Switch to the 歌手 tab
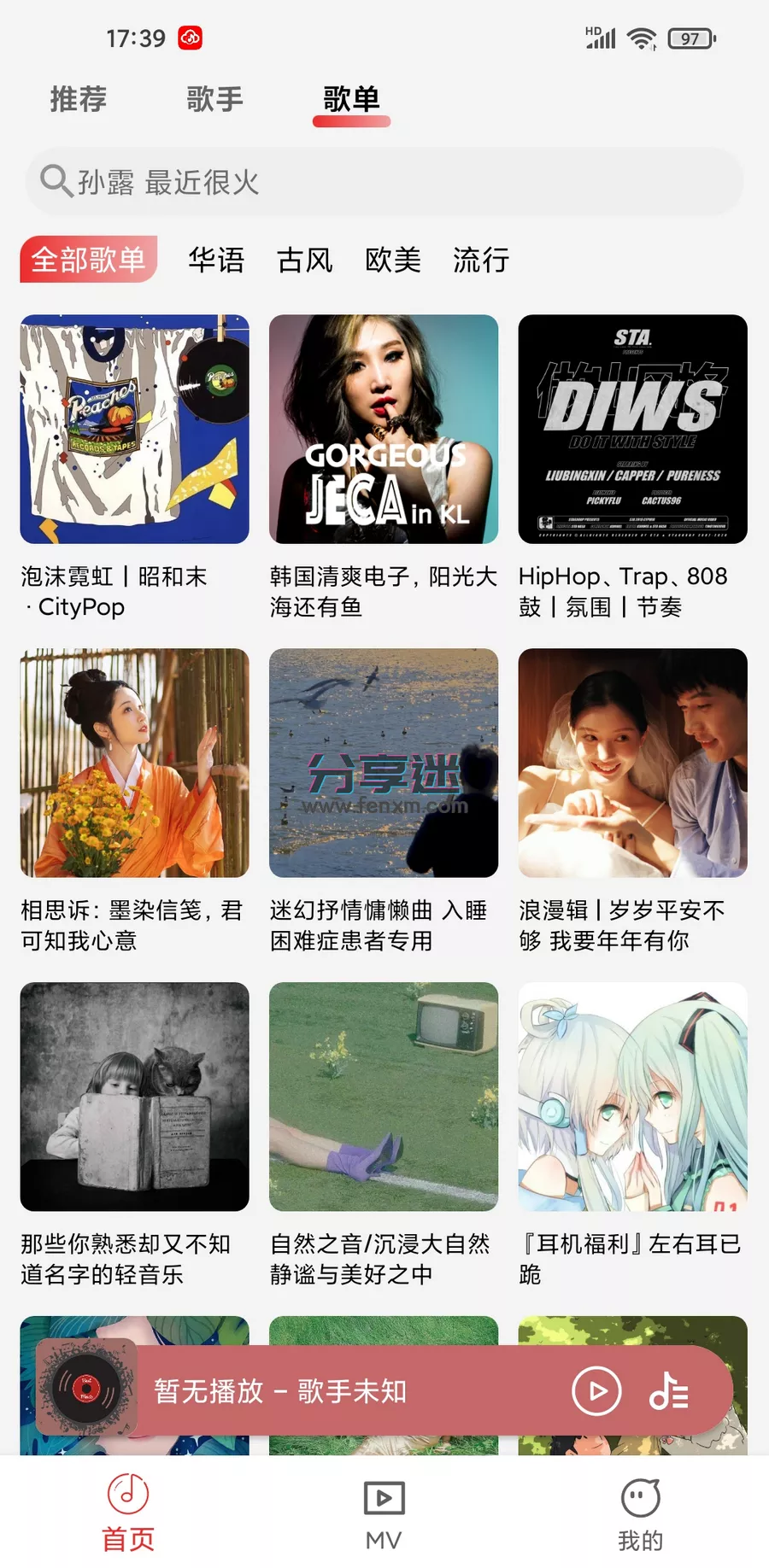The height and width of the screenshot is (1568, 769). pyautogui.click(x=214, y=100)
